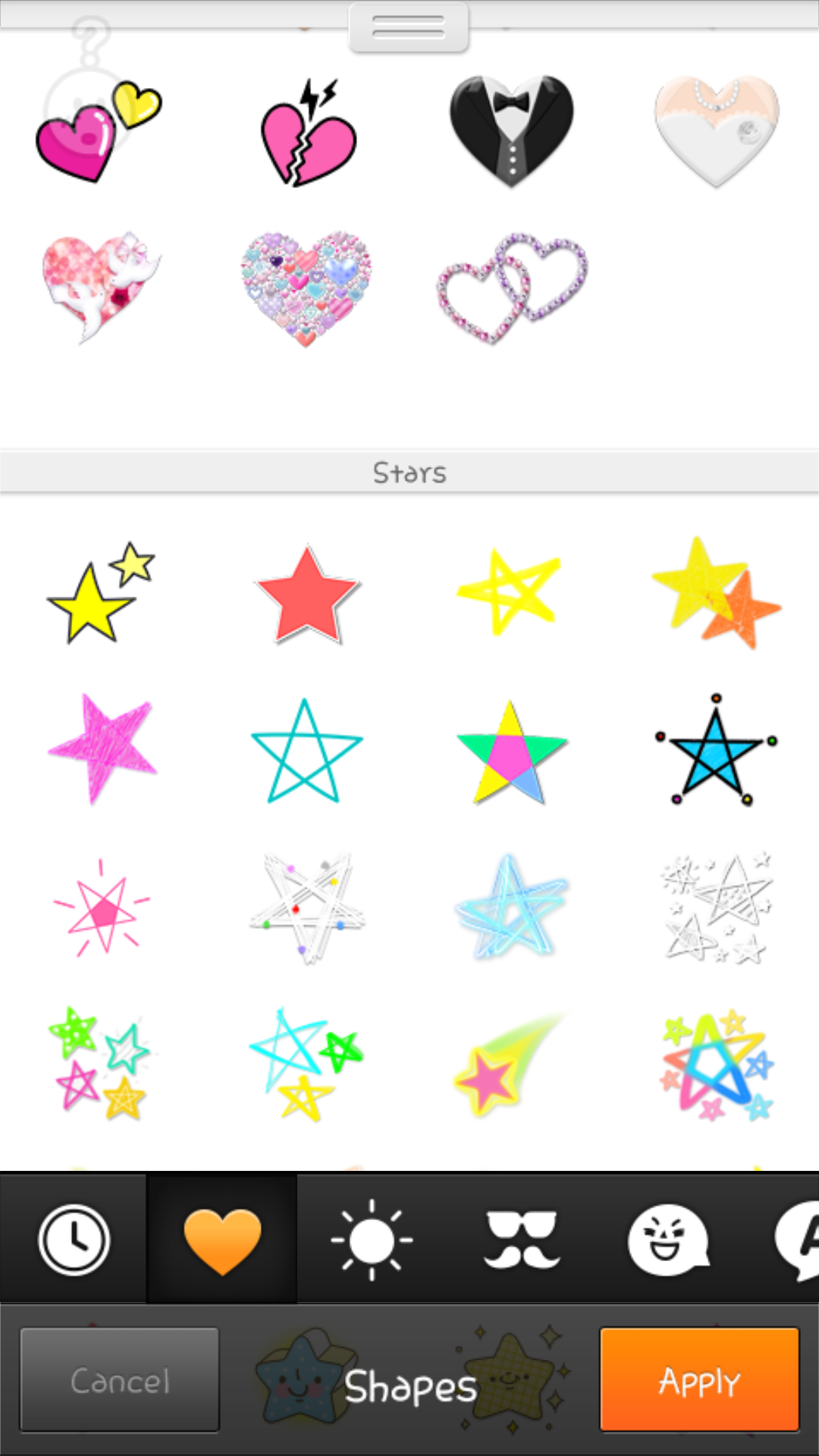Tap the drag handle at the top
Image resolution: width=819 pixels, height=1456 pixels.
[x=409, y=28]
